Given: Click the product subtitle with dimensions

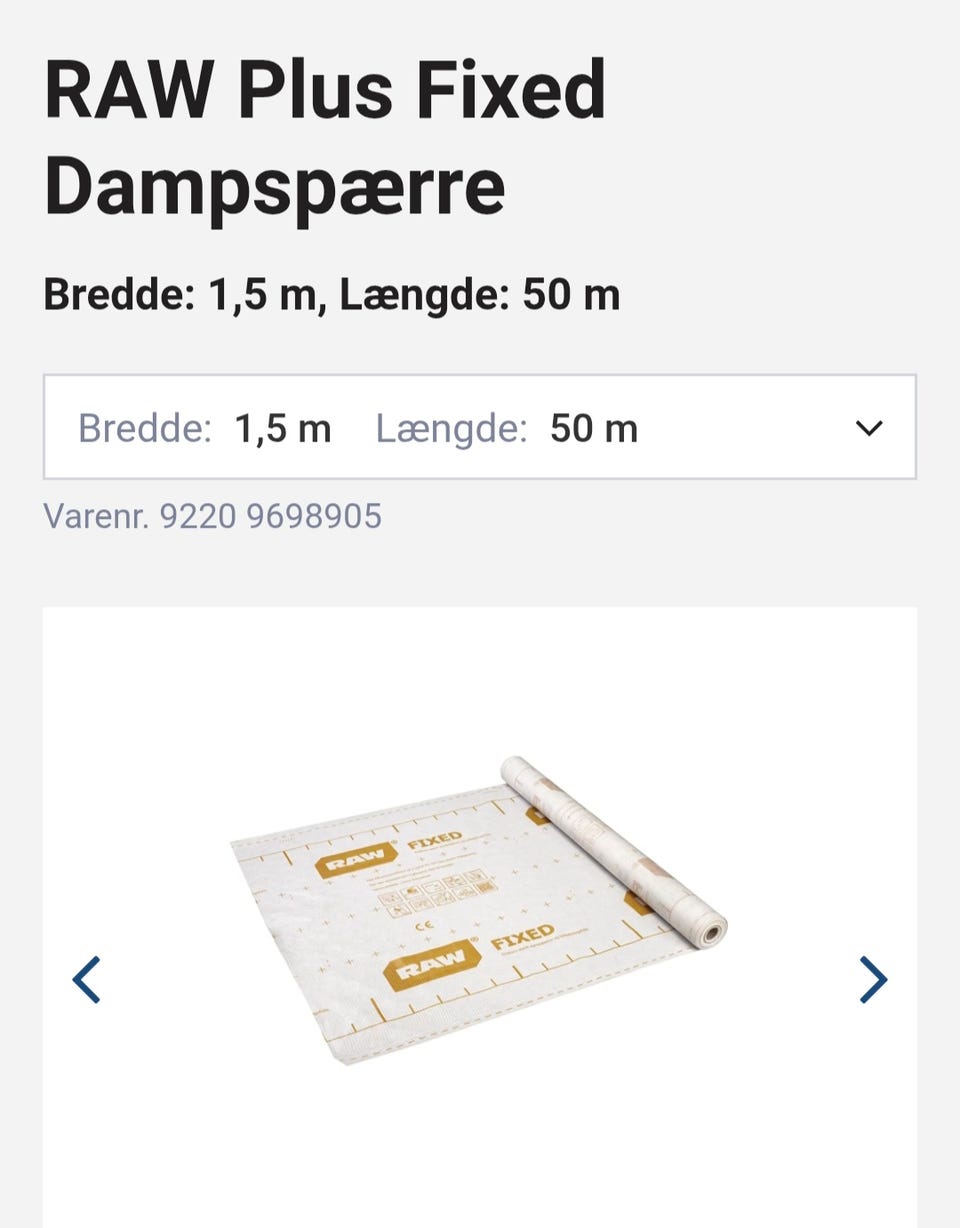Looking at the screenshot, I should 330,292.
